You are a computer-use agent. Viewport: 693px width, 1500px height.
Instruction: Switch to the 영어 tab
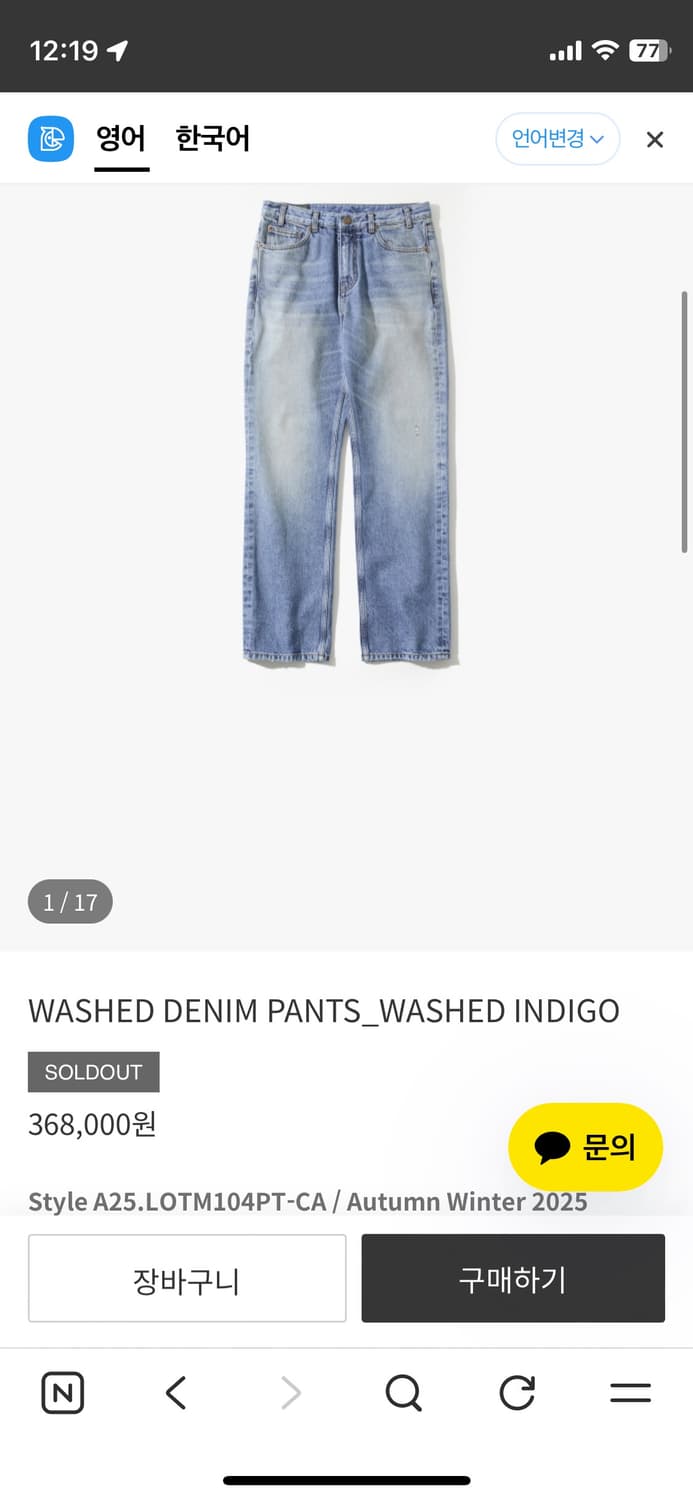click(121, 139)
